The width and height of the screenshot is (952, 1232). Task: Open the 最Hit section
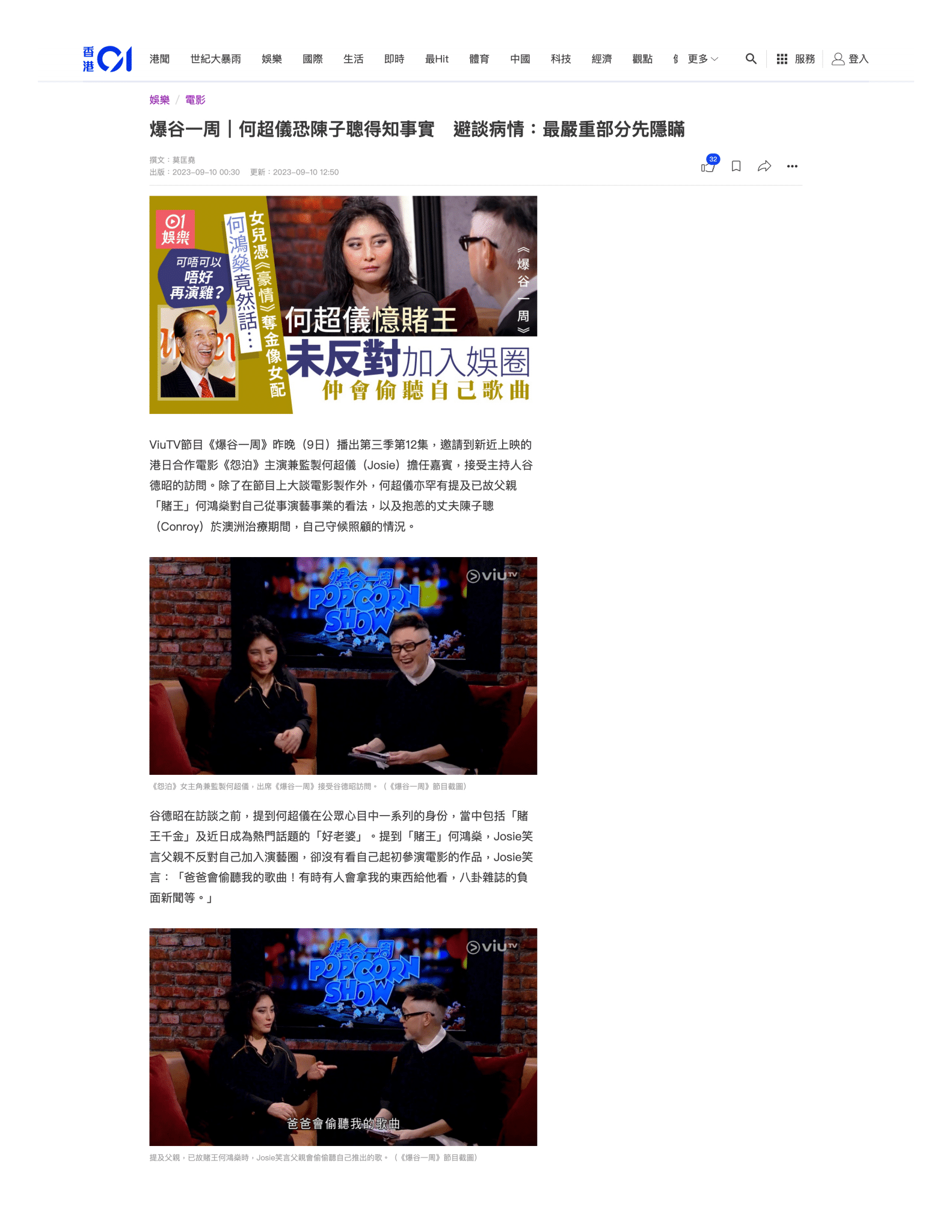click(437, 59)
